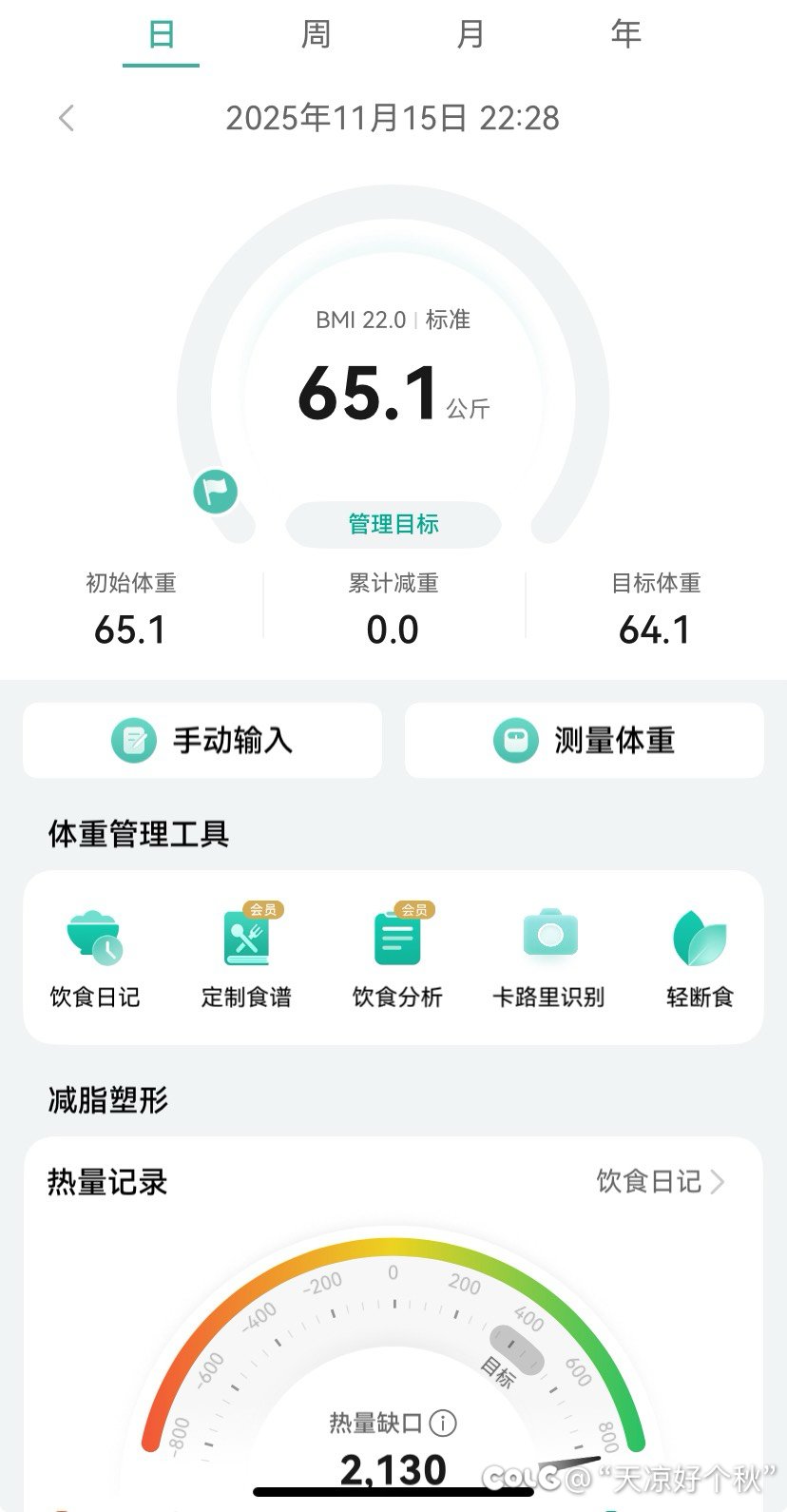Viewport: 787px width, 1512px height.
Task: Select the 日 (day) tab
Action: coord(161,35)
